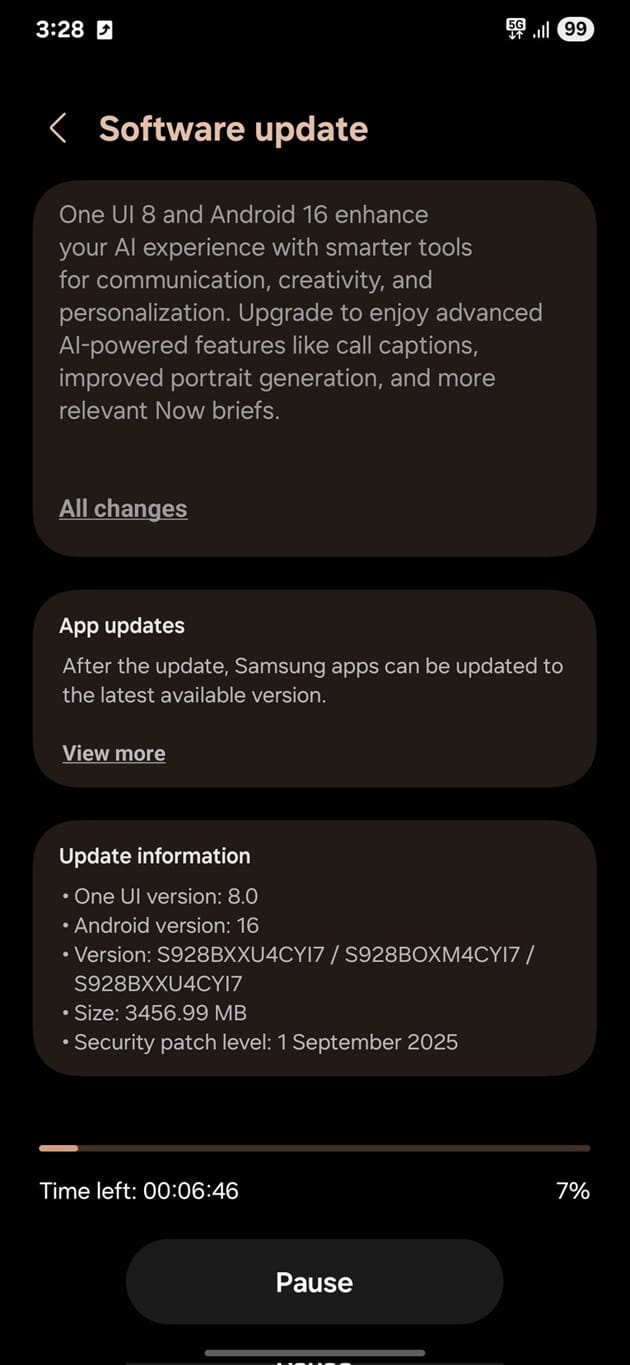The width and height of the screenshot is (630, 1365).
Task: Open the All changes link
Action: pyautogui.click(x=123, y=508)
